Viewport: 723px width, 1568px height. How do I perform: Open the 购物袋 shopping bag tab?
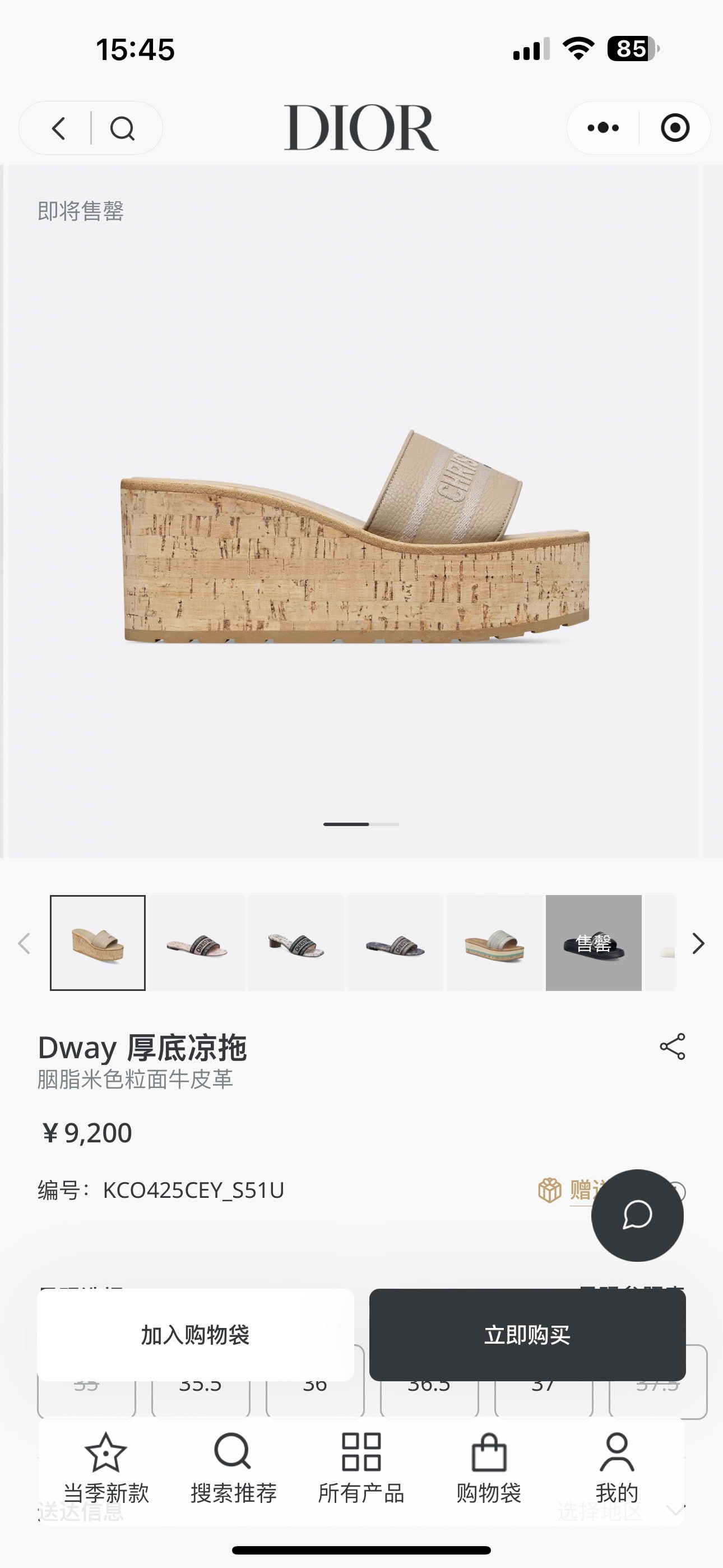point(489,1468)
